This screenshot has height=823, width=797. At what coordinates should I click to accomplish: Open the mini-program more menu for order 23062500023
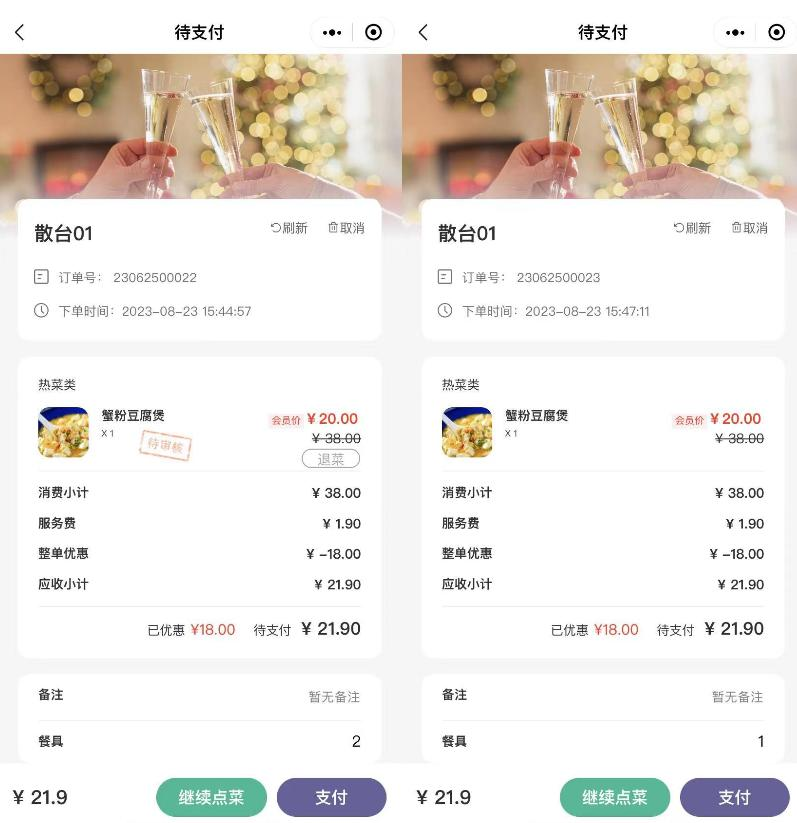pos(735,32)
